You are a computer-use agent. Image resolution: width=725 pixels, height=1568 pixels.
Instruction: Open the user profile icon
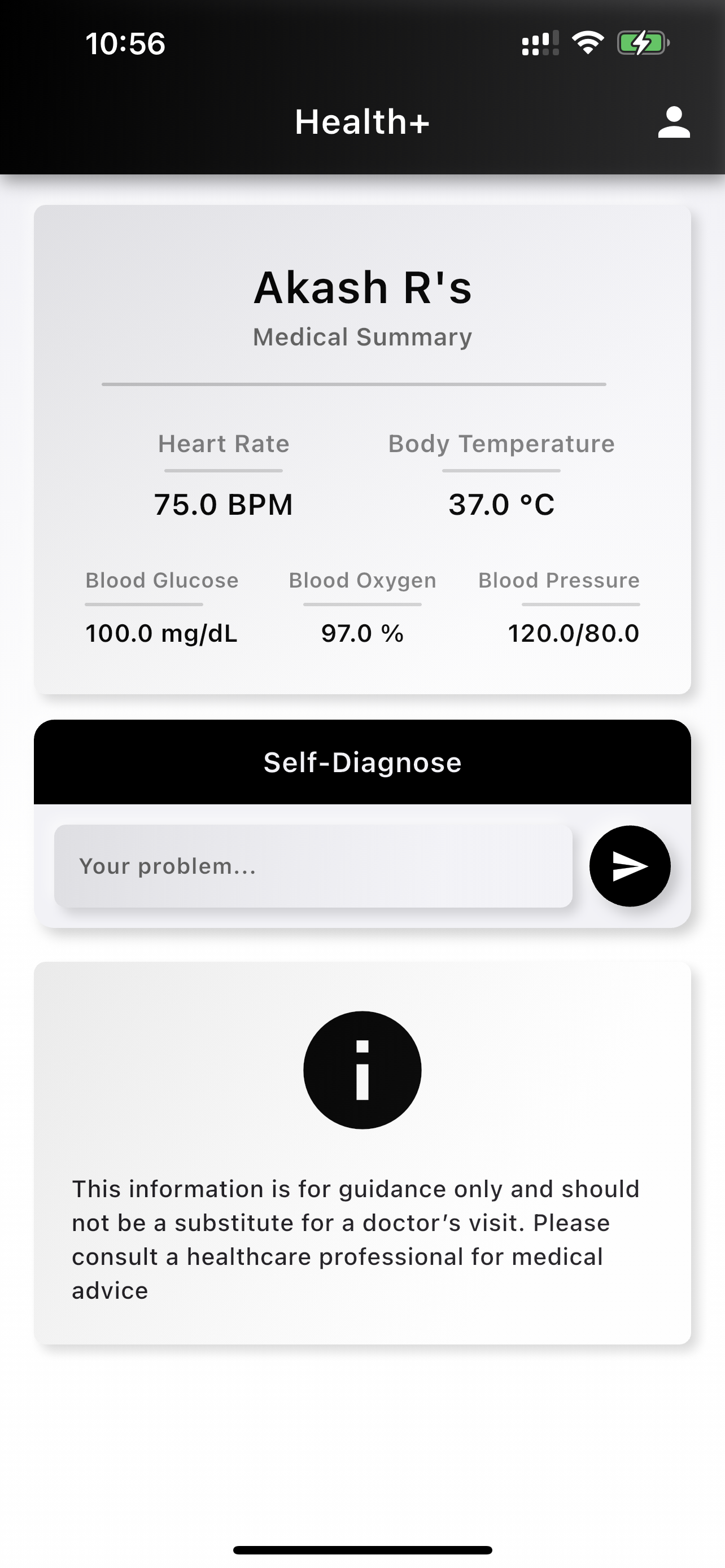673,122
